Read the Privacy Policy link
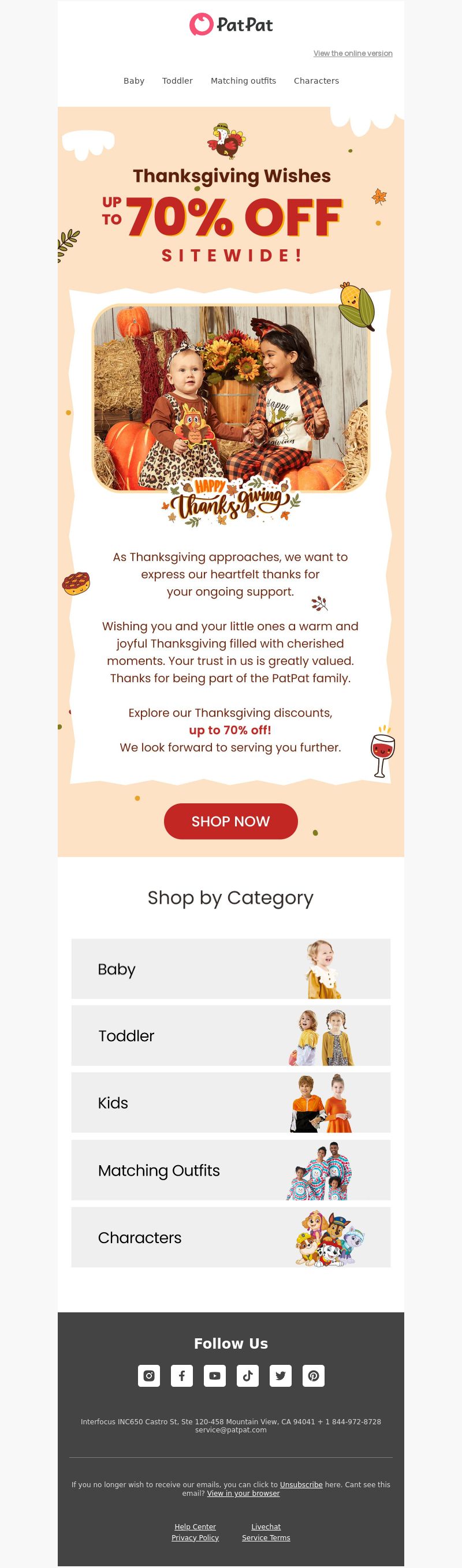The width and height of the screenshot is (462, 1568). [195, 1537]
